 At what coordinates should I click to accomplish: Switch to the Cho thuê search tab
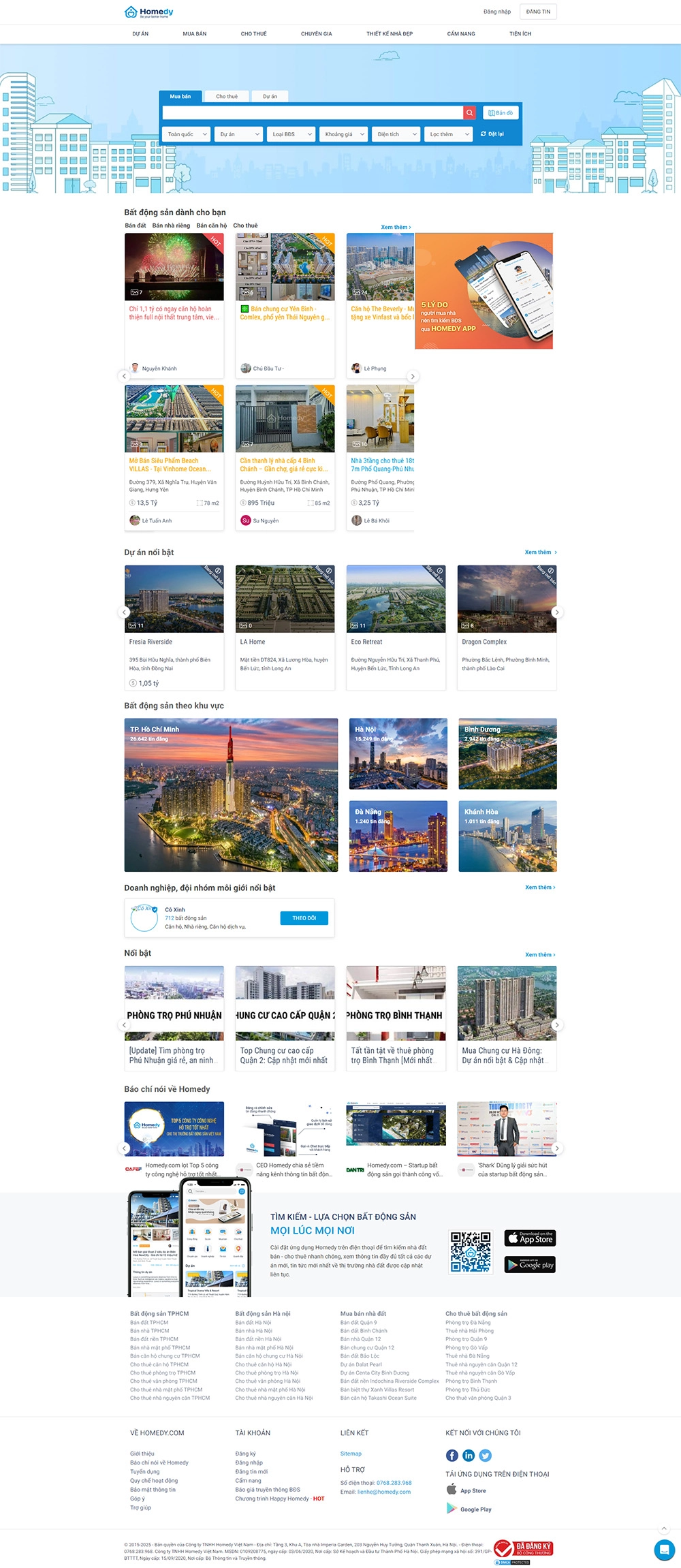(x=227, y=97)
